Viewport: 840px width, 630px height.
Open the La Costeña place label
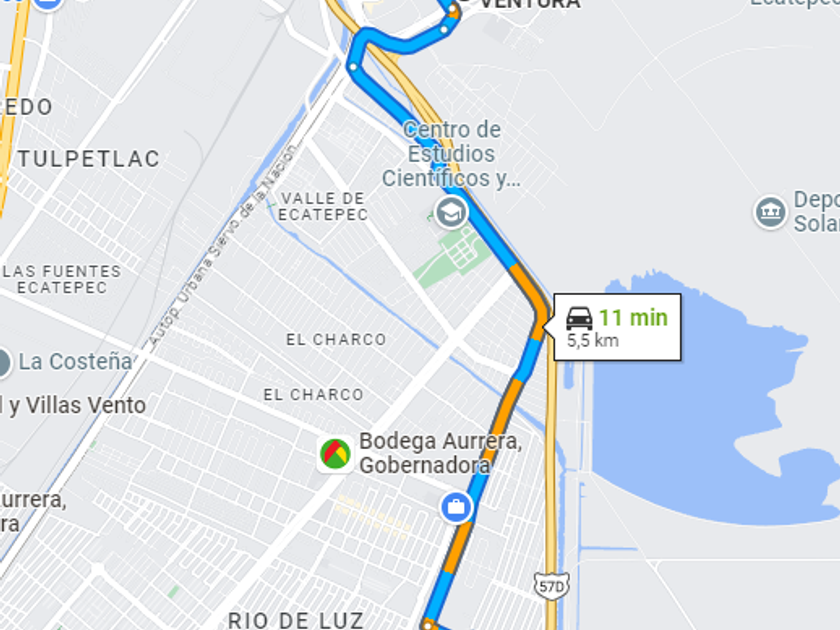tap(74, 361)
